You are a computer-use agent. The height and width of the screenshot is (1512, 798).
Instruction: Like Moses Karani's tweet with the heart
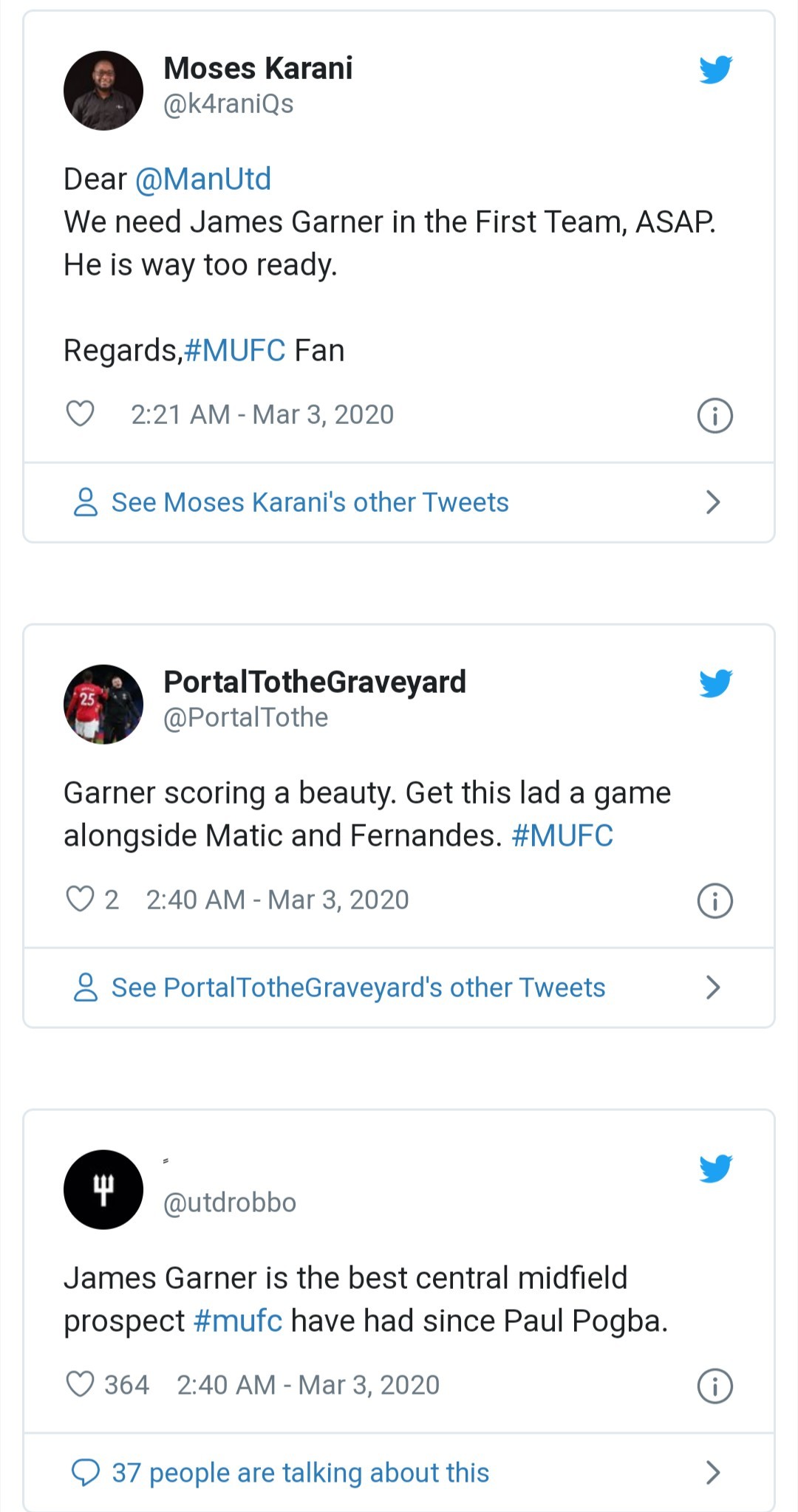81,414
